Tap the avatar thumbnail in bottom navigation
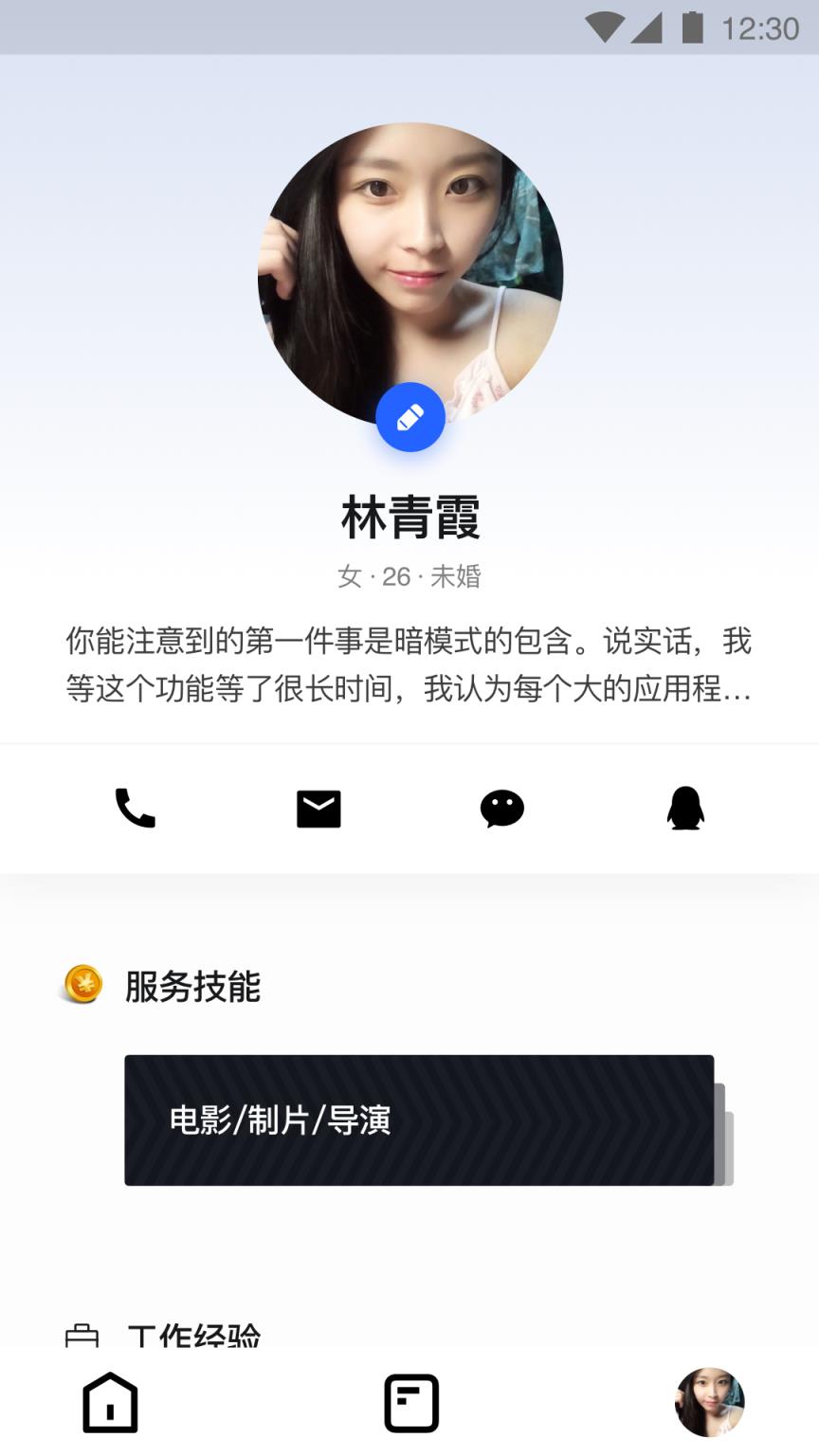 pos(708,1402)
